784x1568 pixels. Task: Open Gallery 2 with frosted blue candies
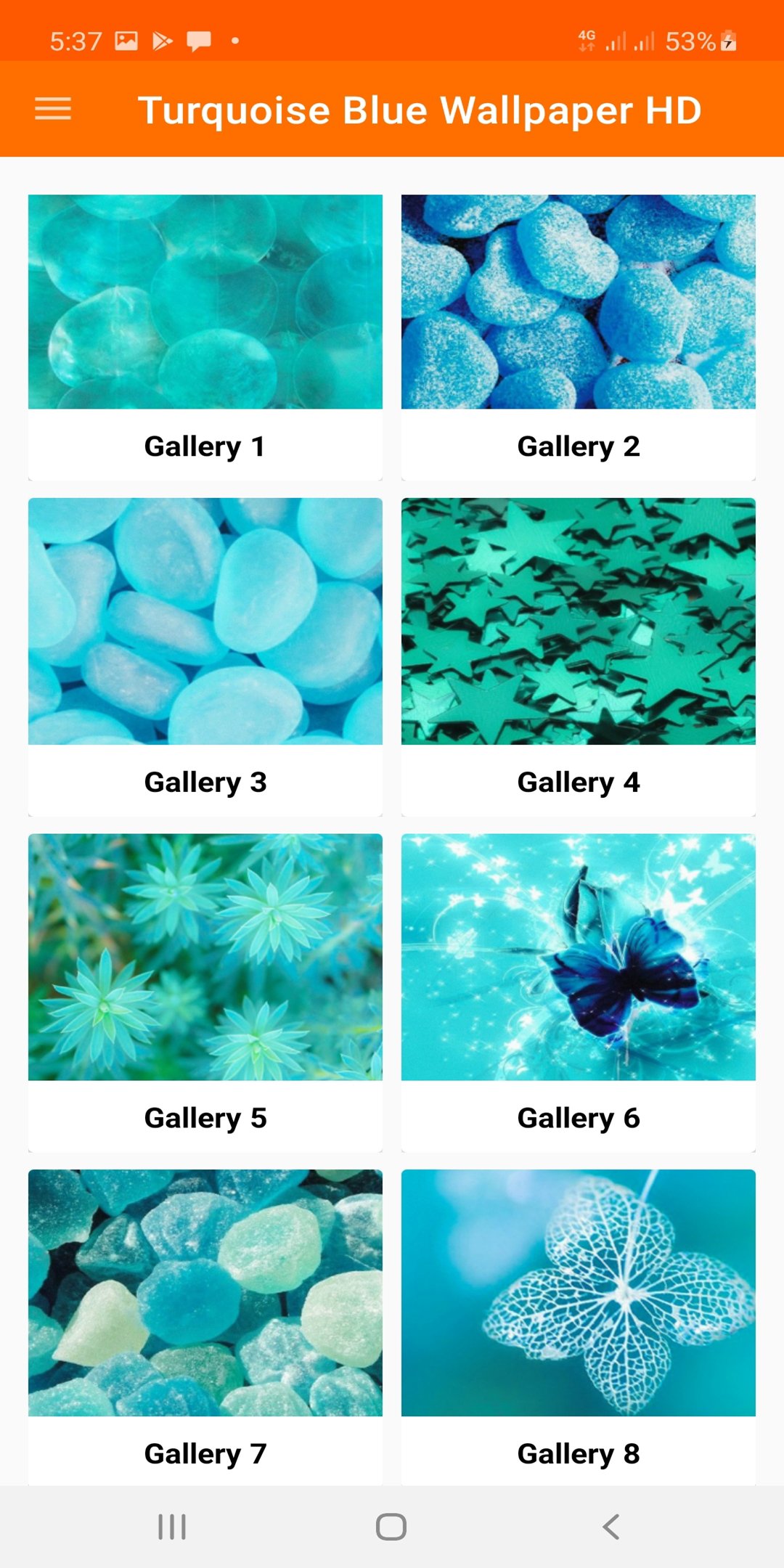[x=577, y=301]
